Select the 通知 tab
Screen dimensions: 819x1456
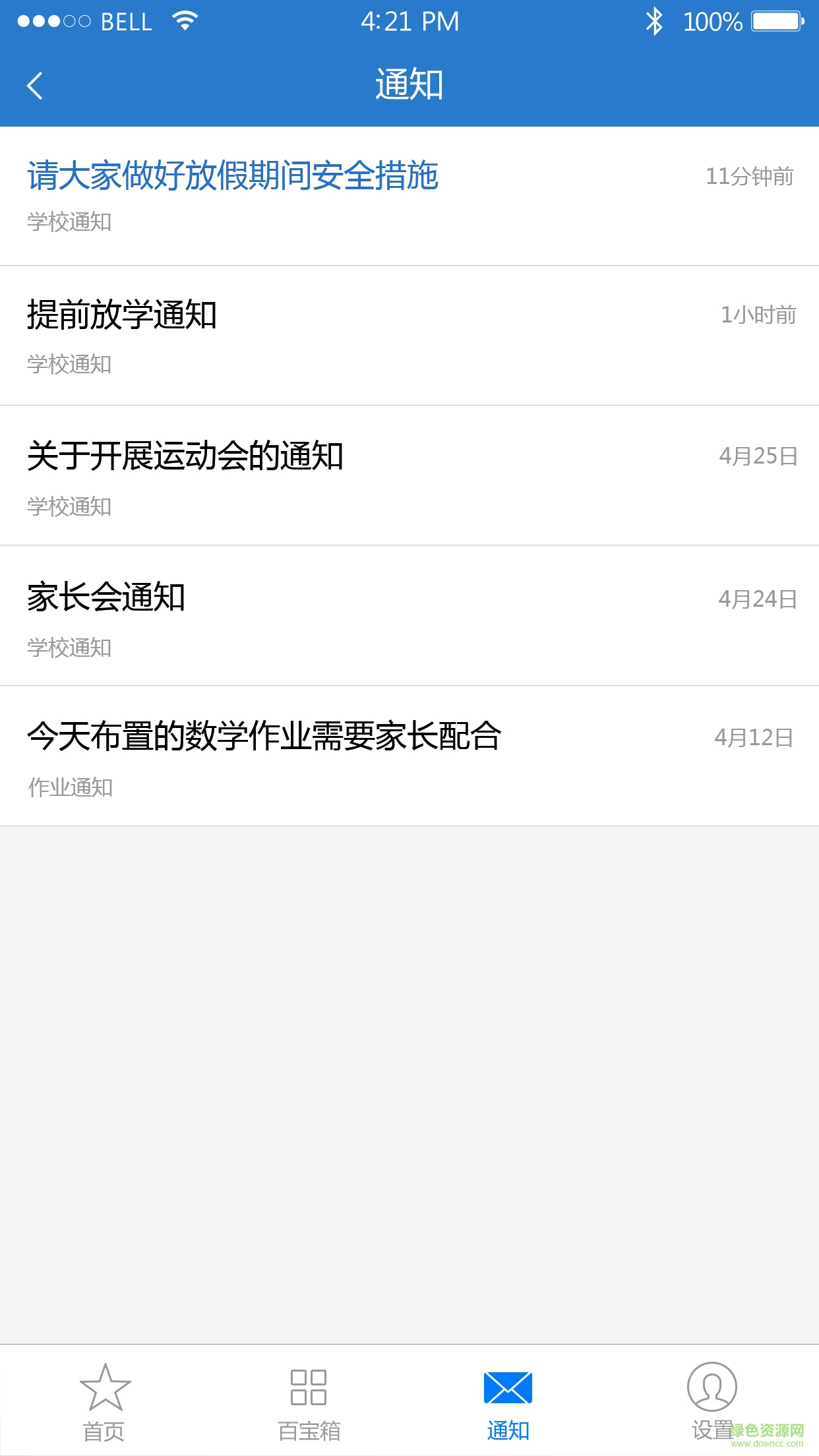pos(508,1402)
